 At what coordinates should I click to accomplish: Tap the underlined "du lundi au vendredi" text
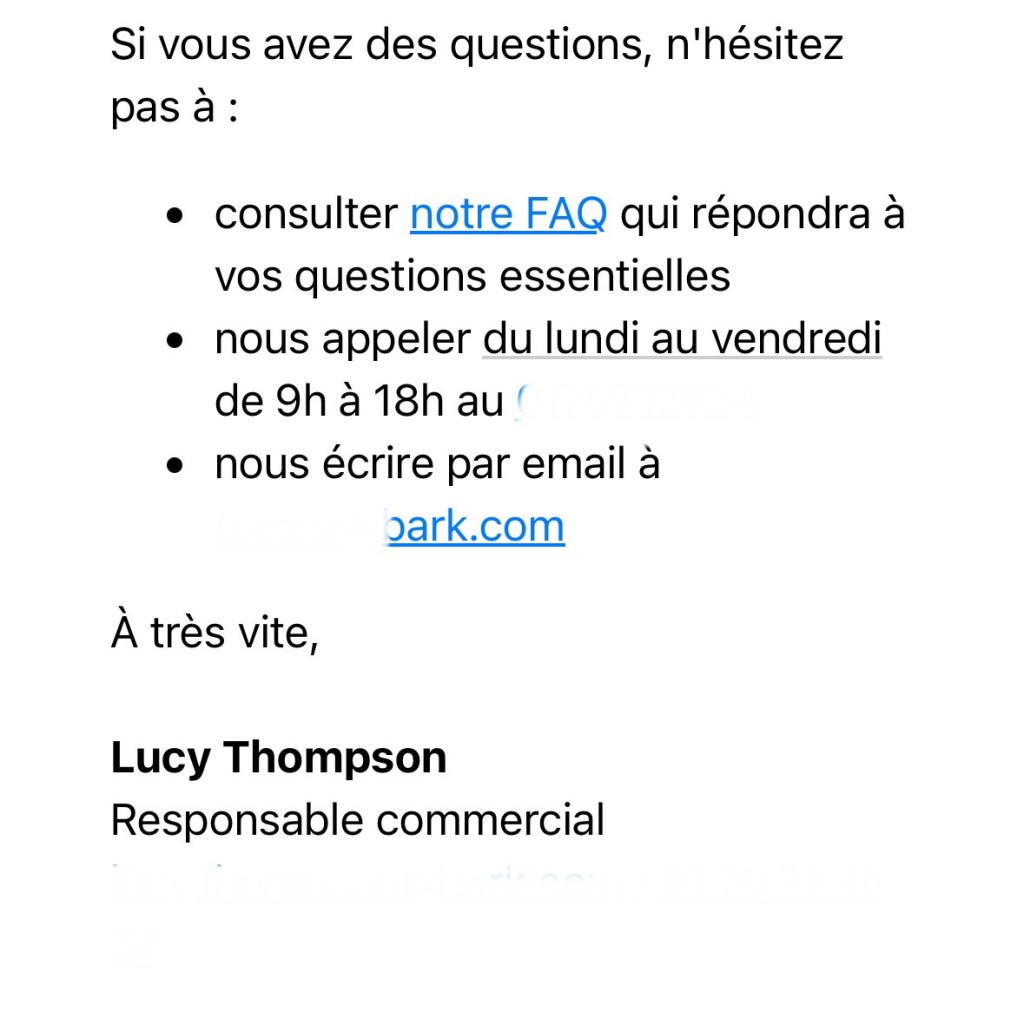[682, 340]
